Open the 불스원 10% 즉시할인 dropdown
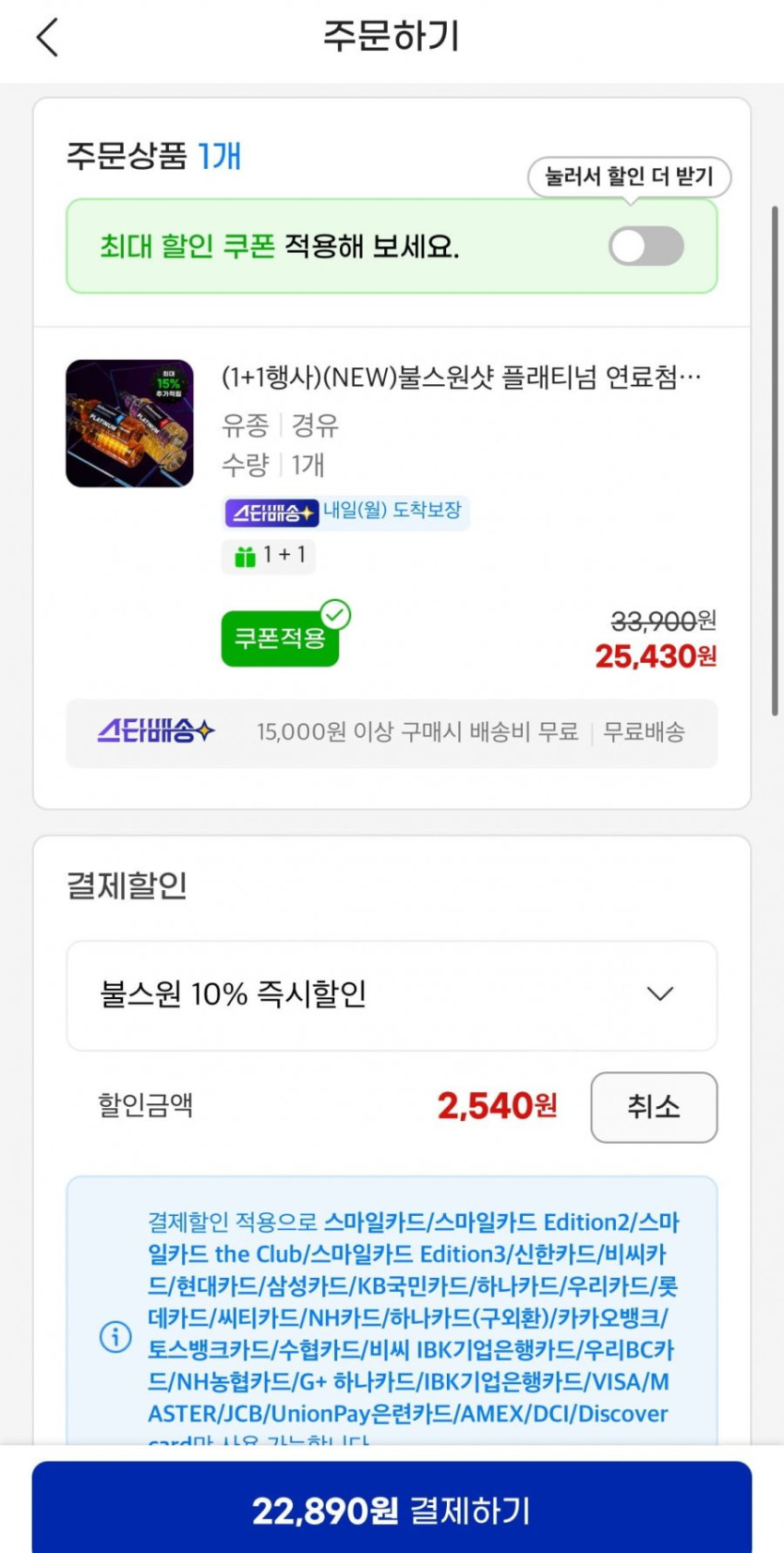Screen dimensions: 784x1553 392,994
